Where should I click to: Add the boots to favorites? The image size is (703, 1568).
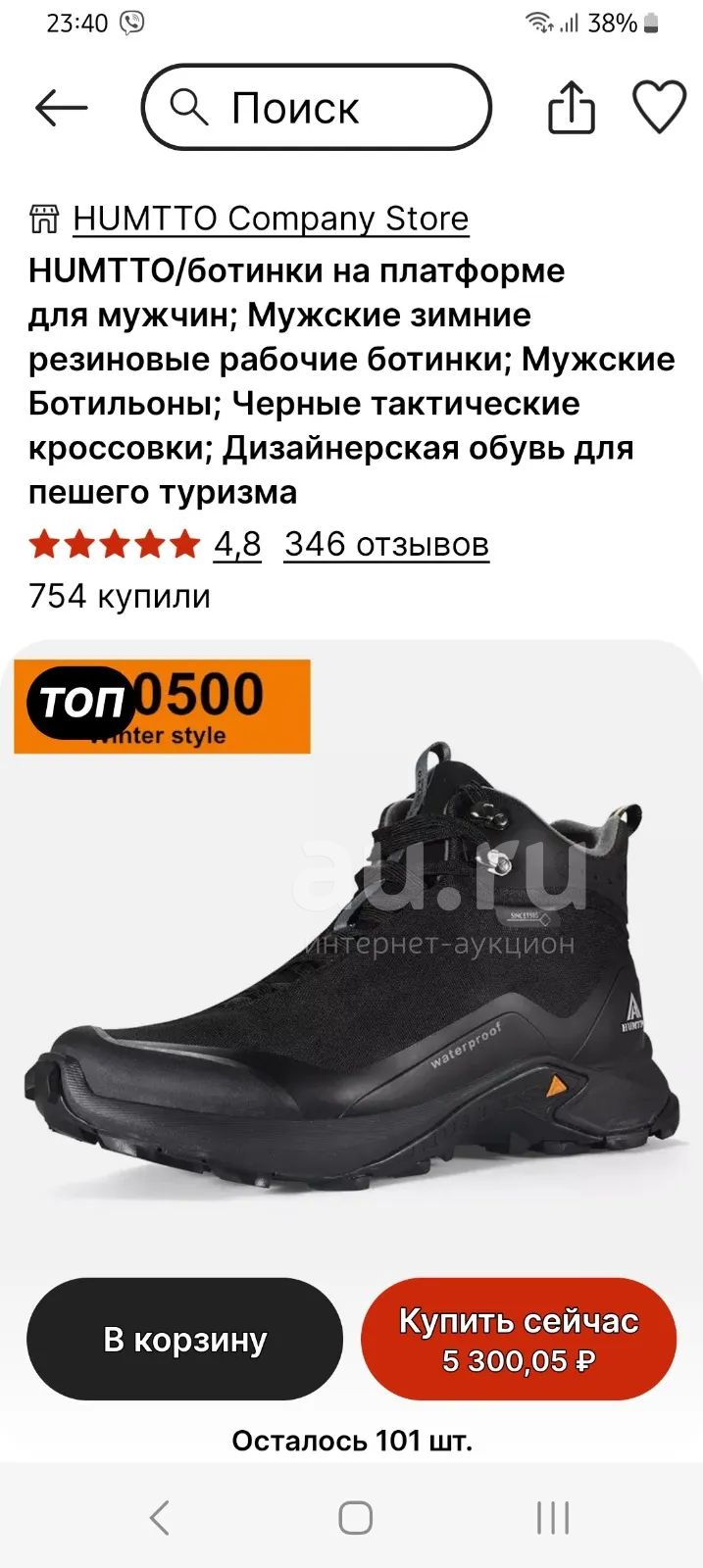tap(659, 107)
